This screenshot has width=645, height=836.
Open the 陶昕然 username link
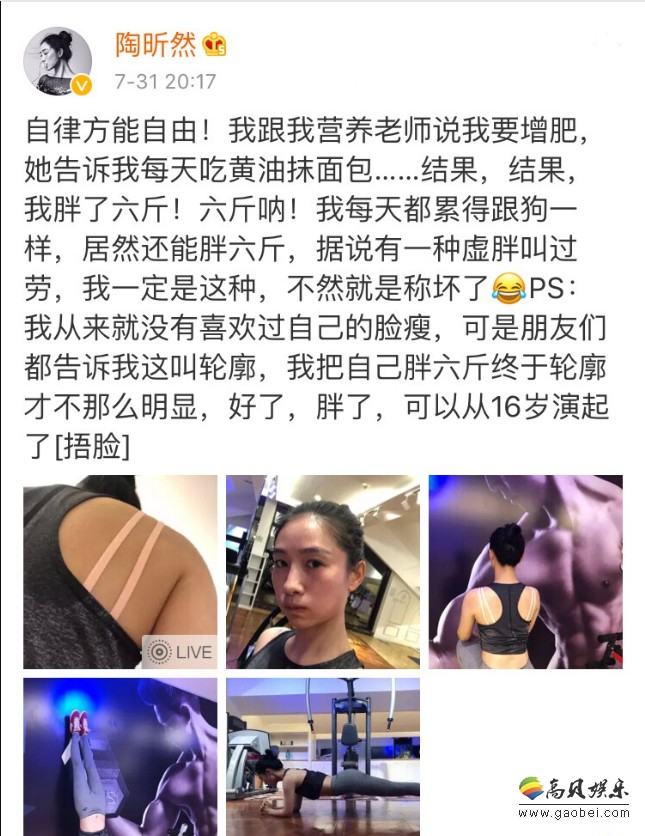(x=154, y=45)
